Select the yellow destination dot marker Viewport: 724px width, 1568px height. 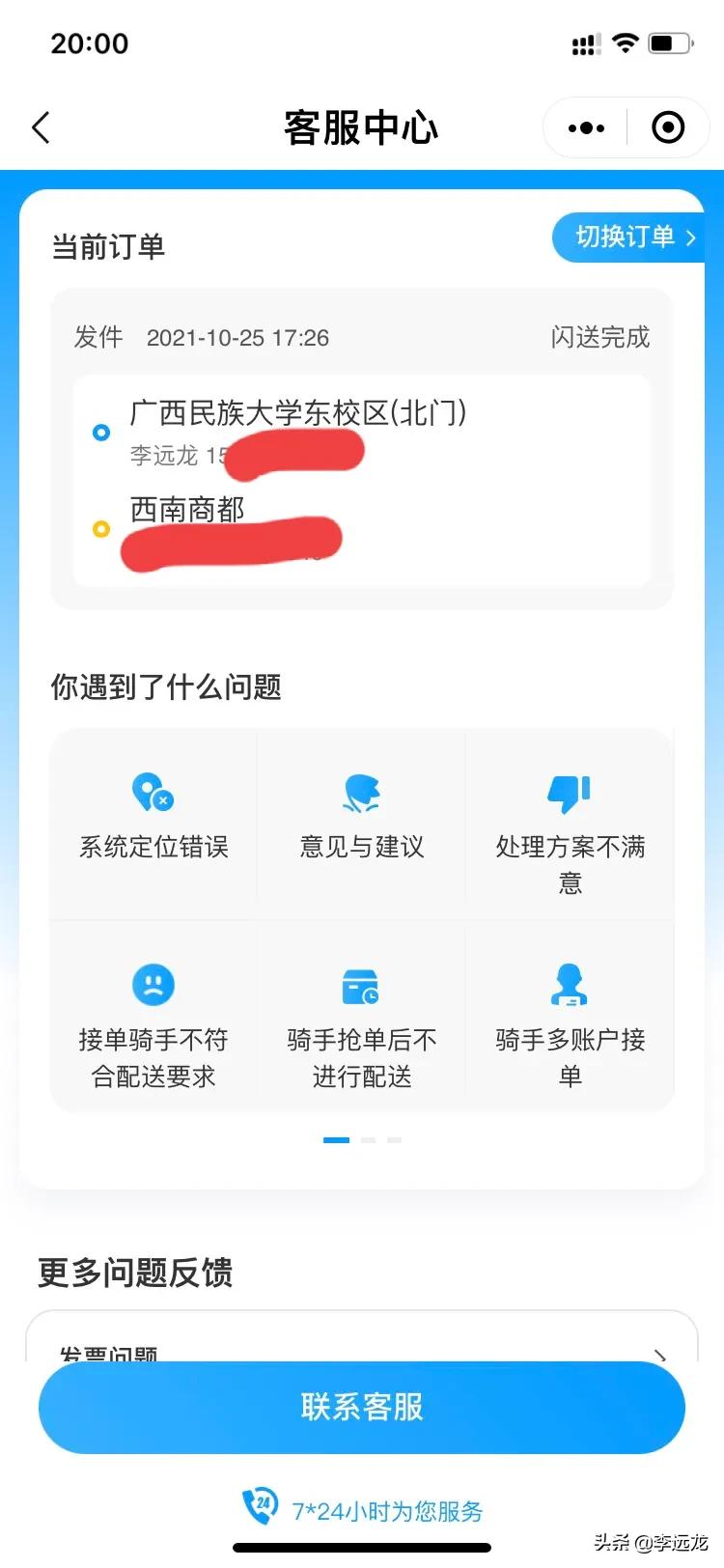[x=101, y=529]
